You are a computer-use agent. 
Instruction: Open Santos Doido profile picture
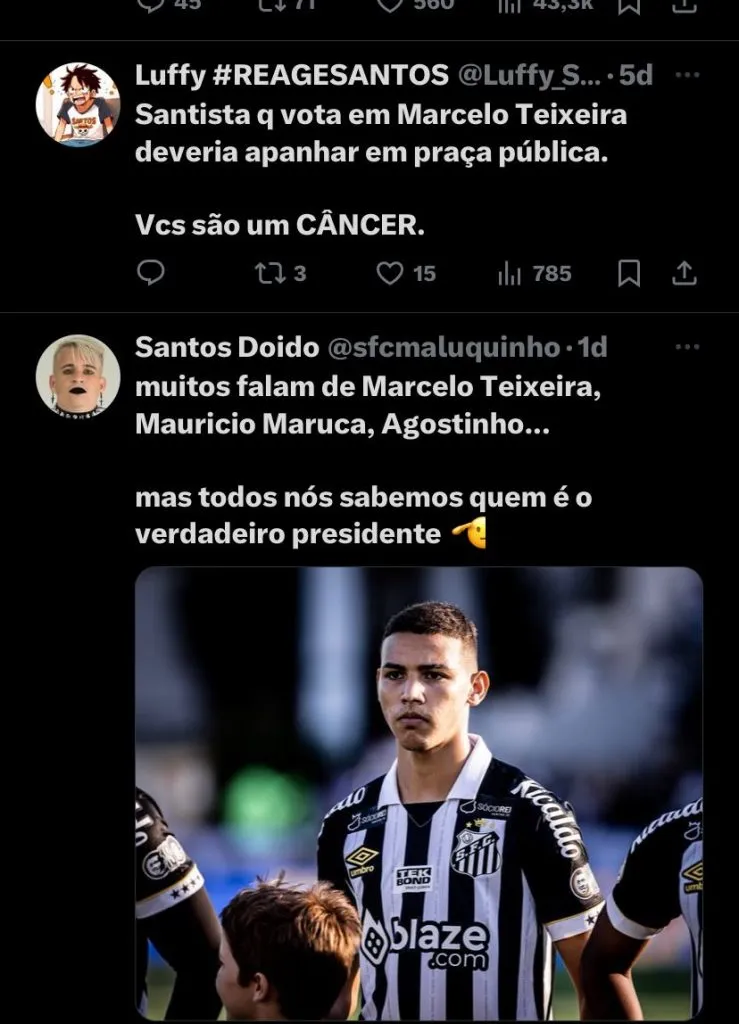click(x=78, y=376)
